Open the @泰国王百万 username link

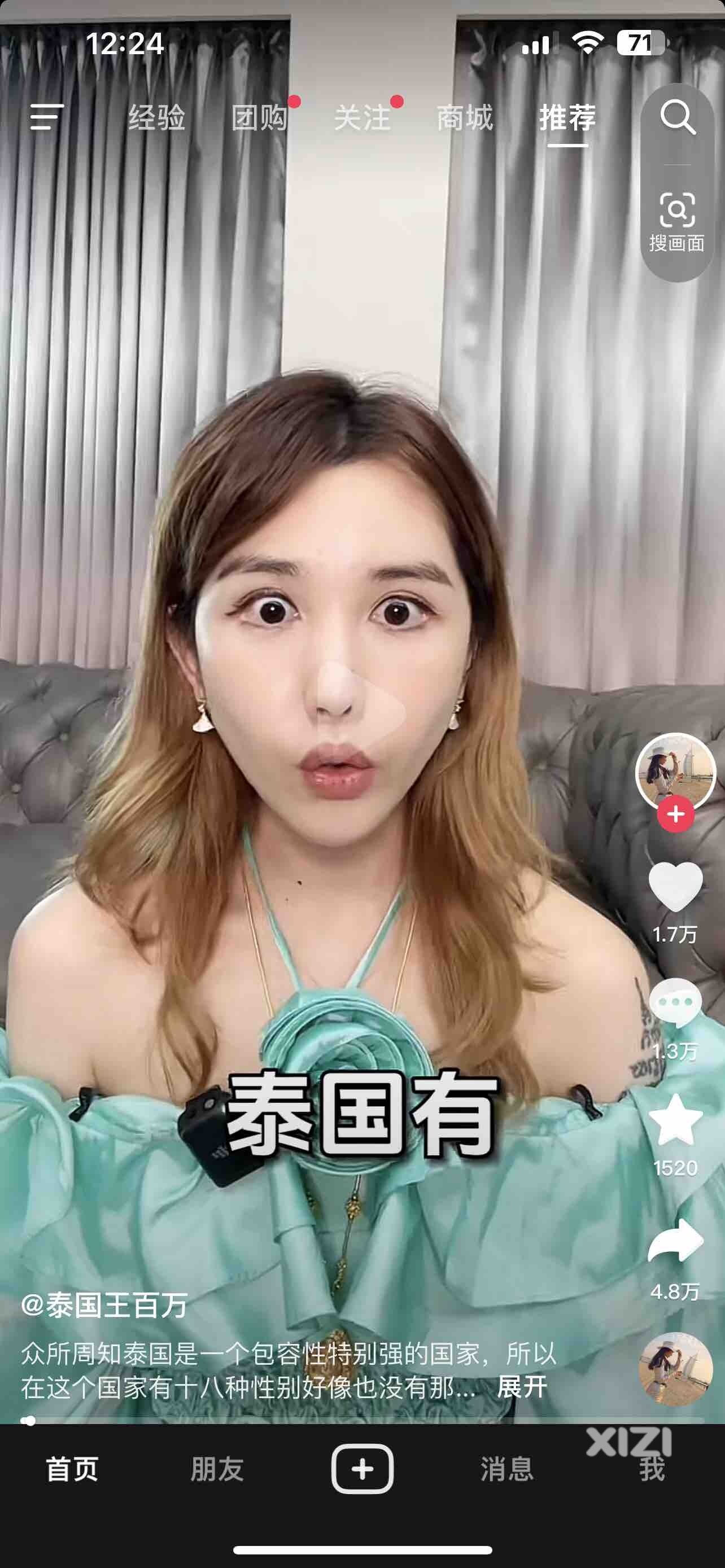(x=103, y=1306)
